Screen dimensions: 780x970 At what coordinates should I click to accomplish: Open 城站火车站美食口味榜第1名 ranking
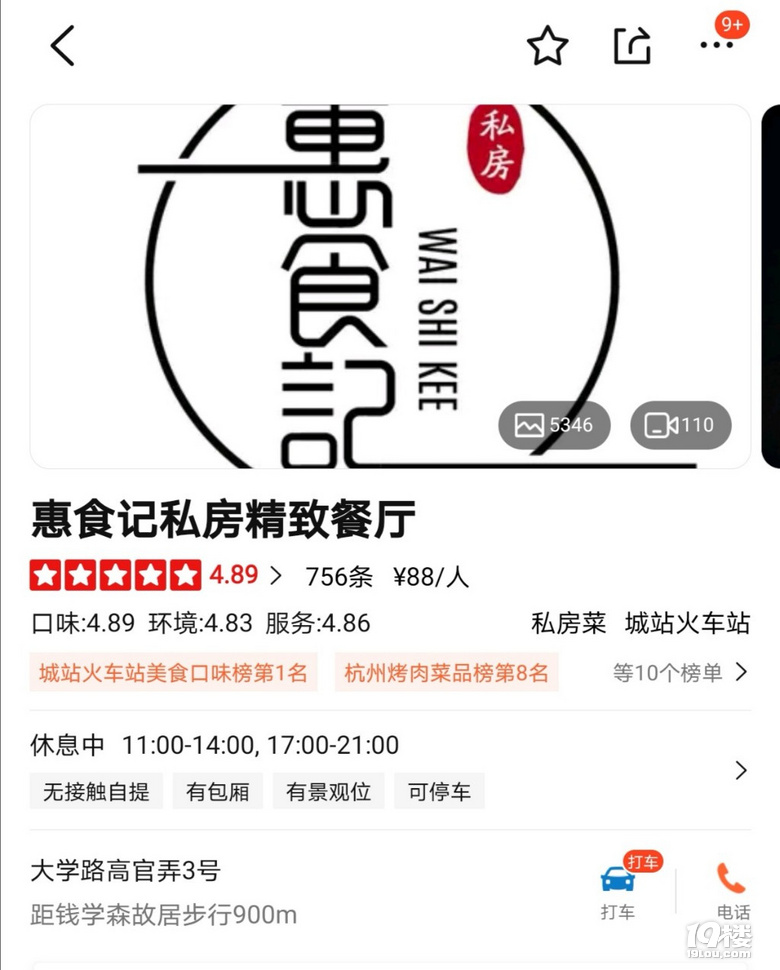(173, 673)
